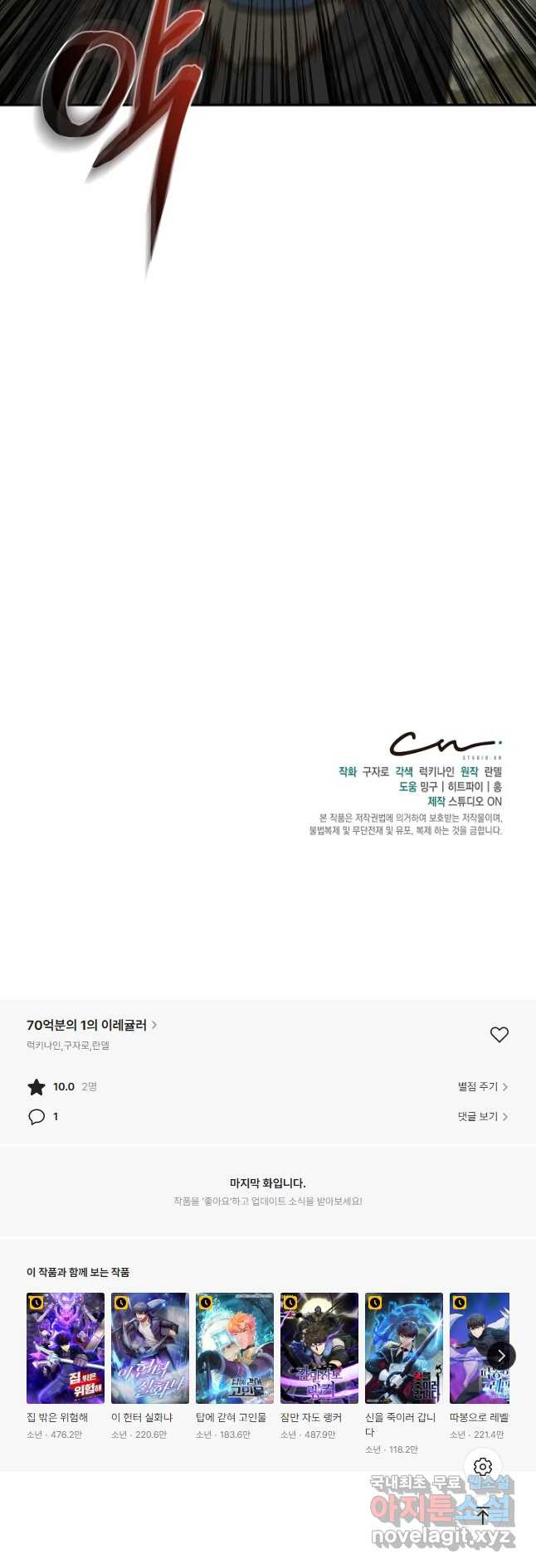The image size is (536, 1568).
Task: Open viewer settings gear icon
Action: coord(483,1467)
